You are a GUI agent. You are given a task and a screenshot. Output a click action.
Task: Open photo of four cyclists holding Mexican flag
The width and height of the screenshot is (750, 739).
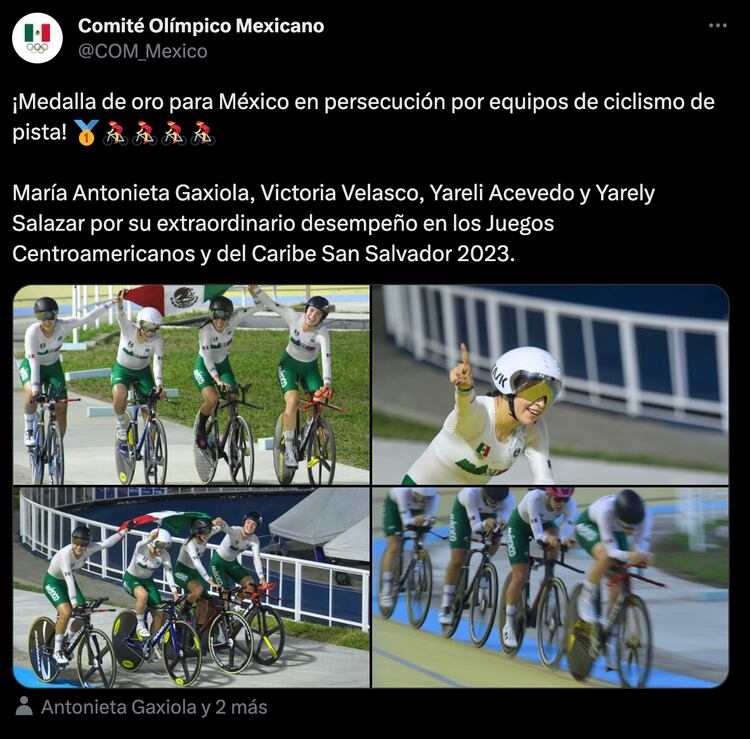pos(191,385)
